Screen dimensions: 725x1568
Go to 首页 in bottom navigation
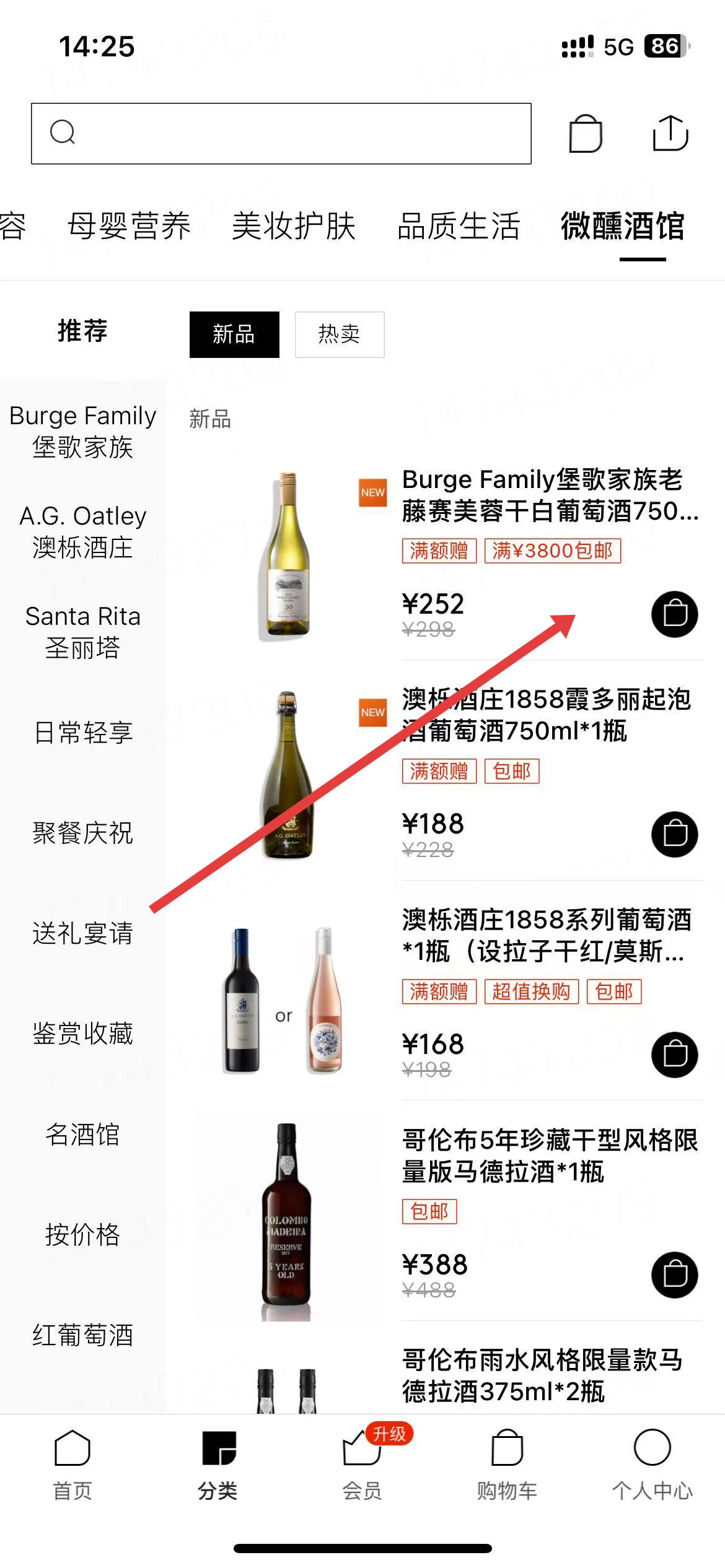click(72, 1465)
